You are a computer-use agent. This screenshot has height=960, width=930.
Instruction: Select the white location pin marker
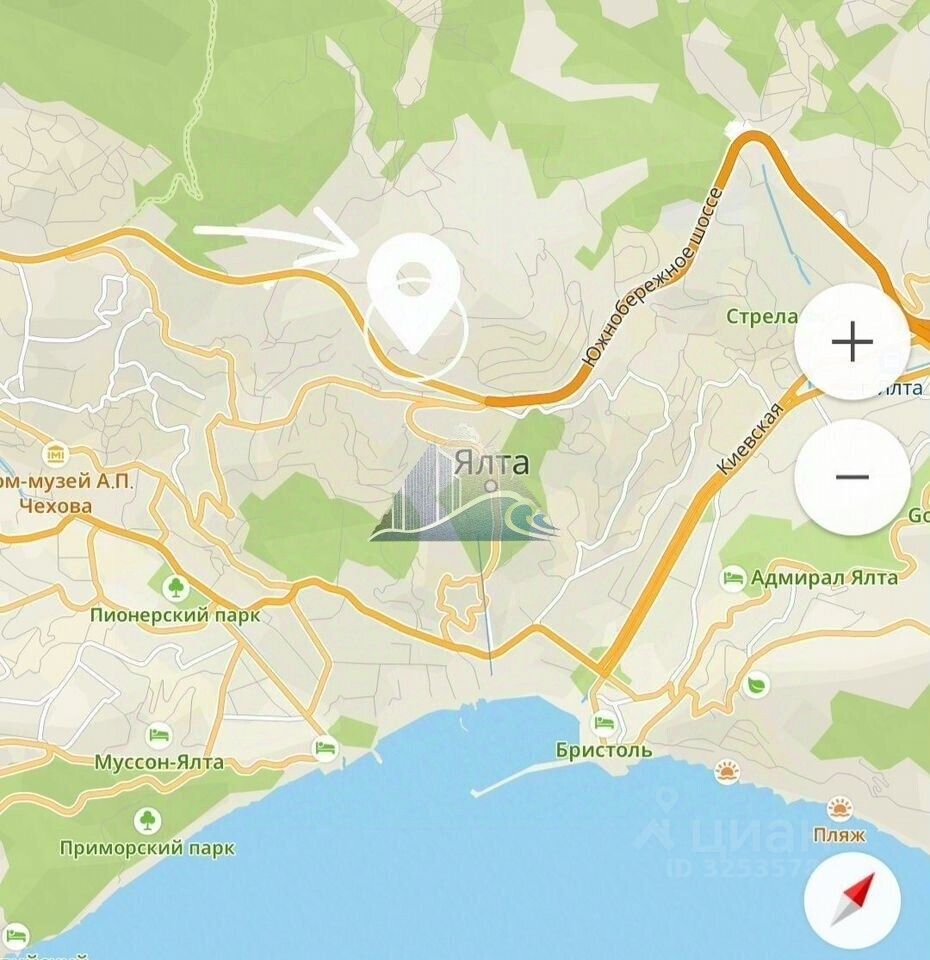[x=413, y=290]
